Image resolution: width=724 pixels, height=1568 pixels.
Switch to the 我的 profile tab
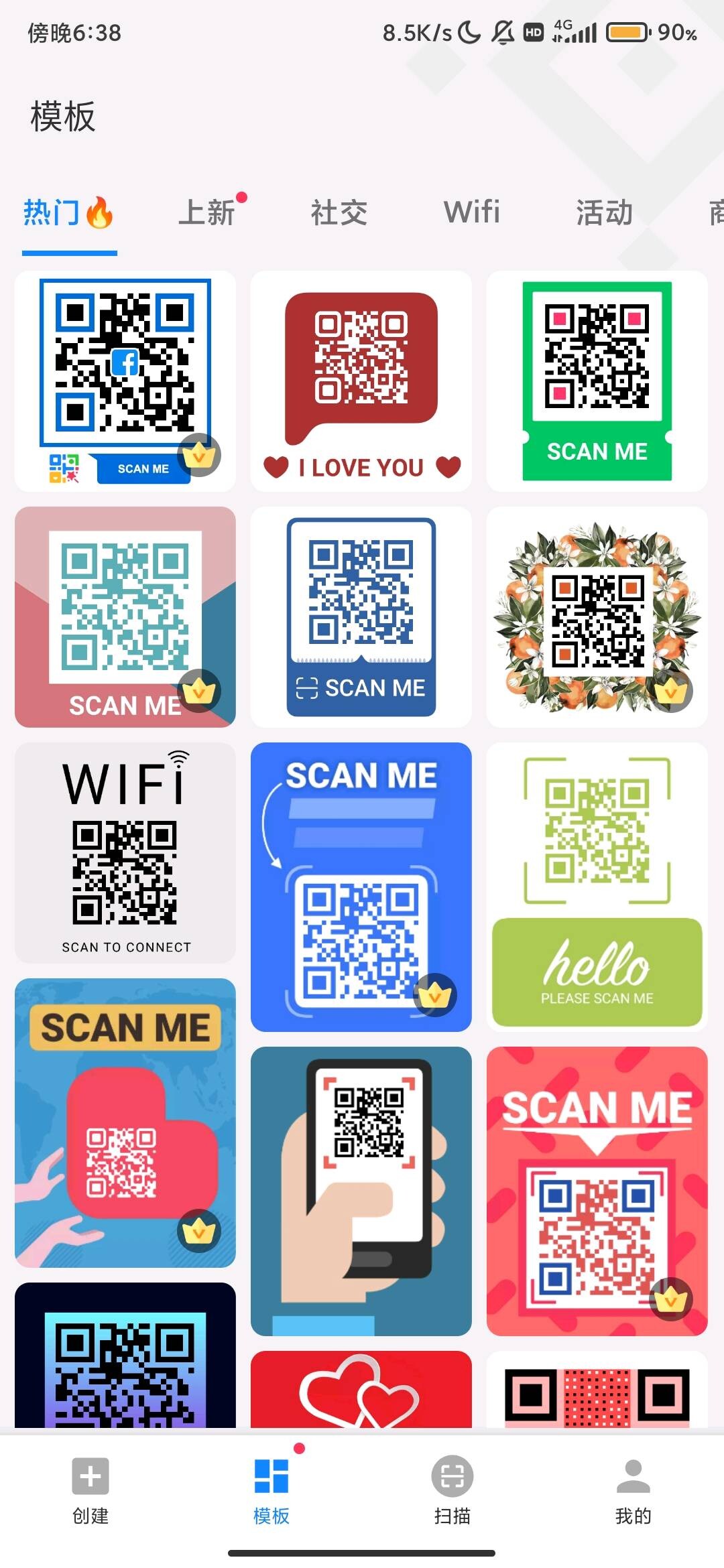point(633,1489)
